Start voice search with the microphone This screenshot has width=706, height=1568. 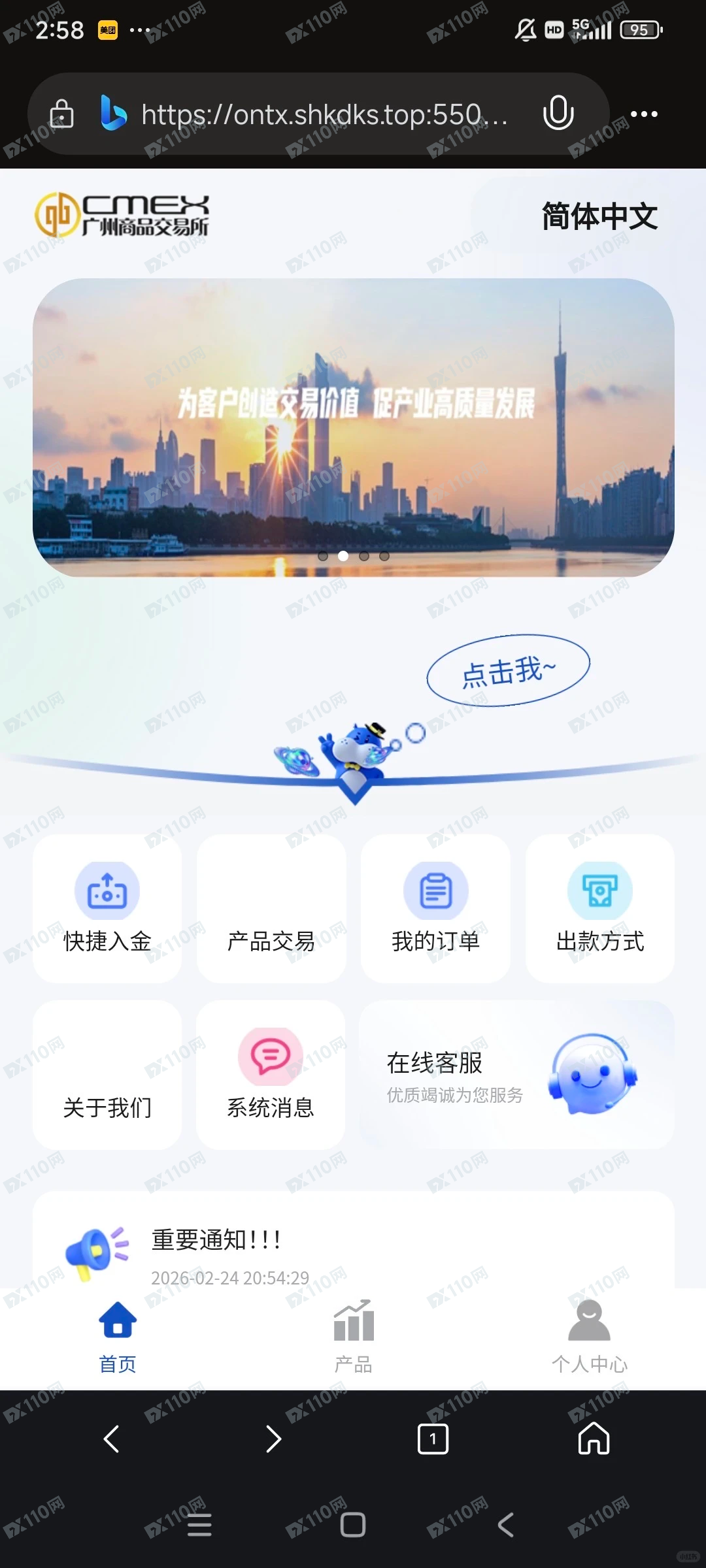click(558, 114)
